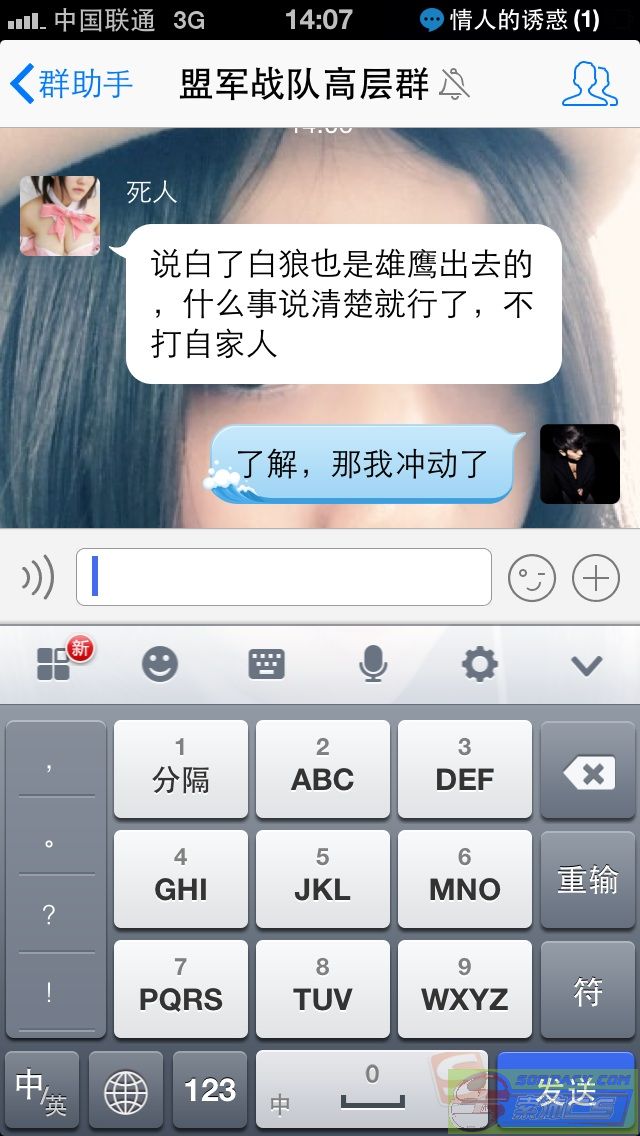Tap the globe keyboard switch key

tap(126, 1091)
